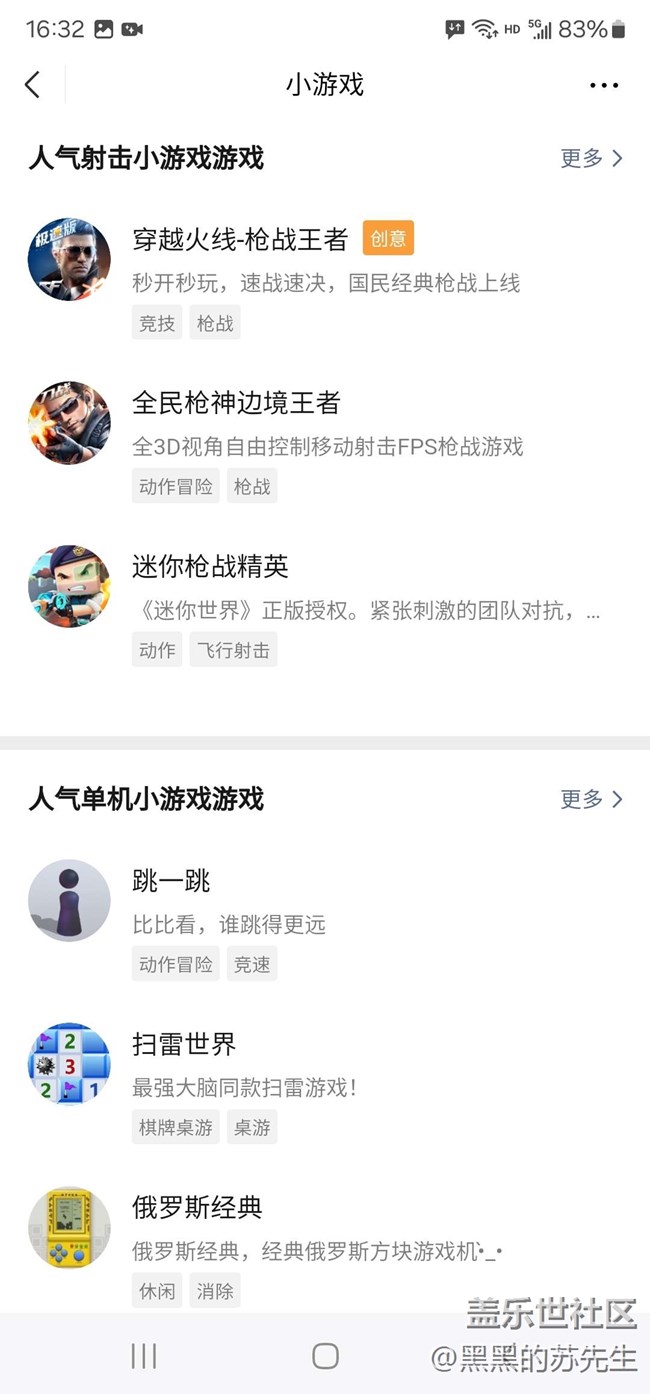Tap the system home button

point(325,1356)
